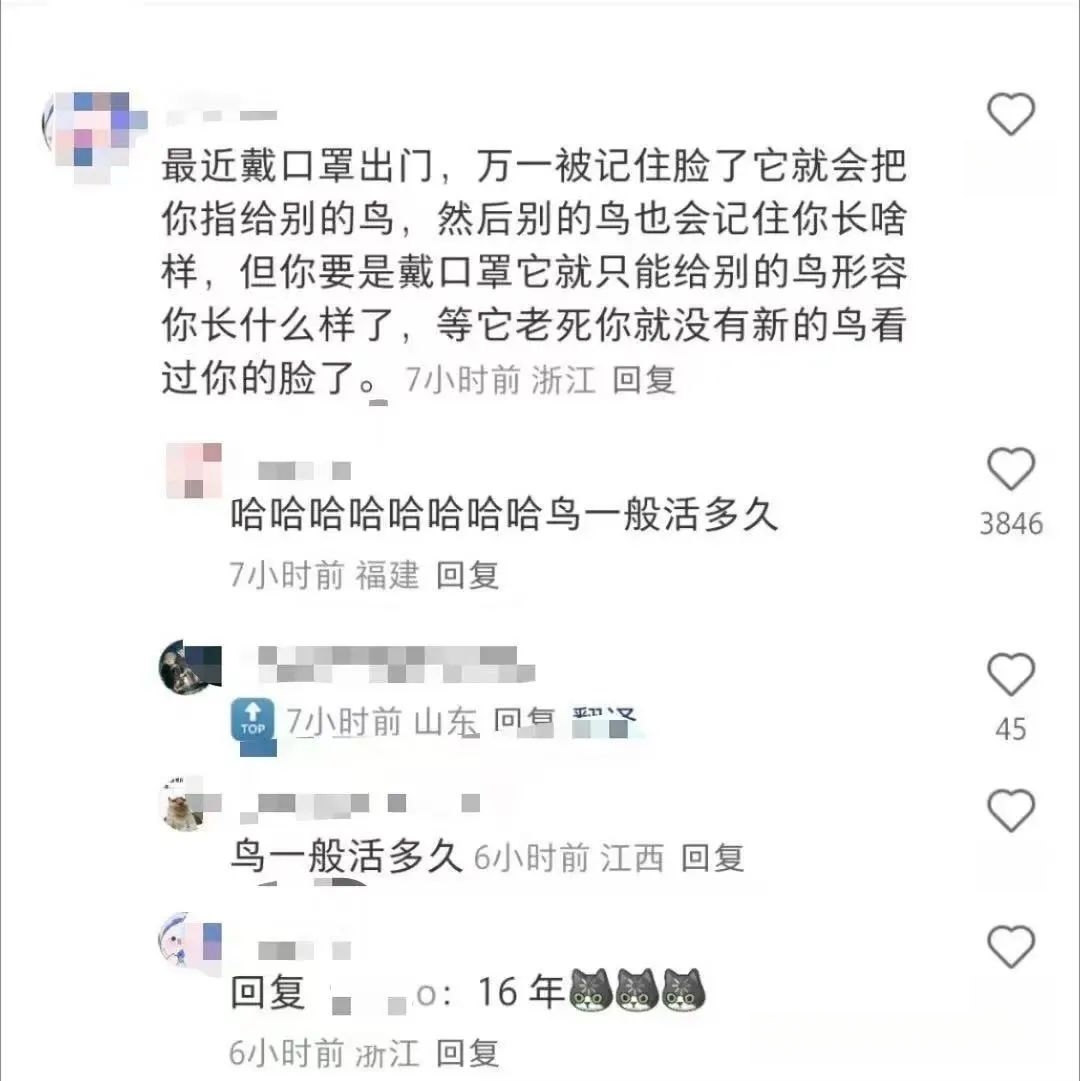Open avatar of the 16 年 commenter

(188, 941)
